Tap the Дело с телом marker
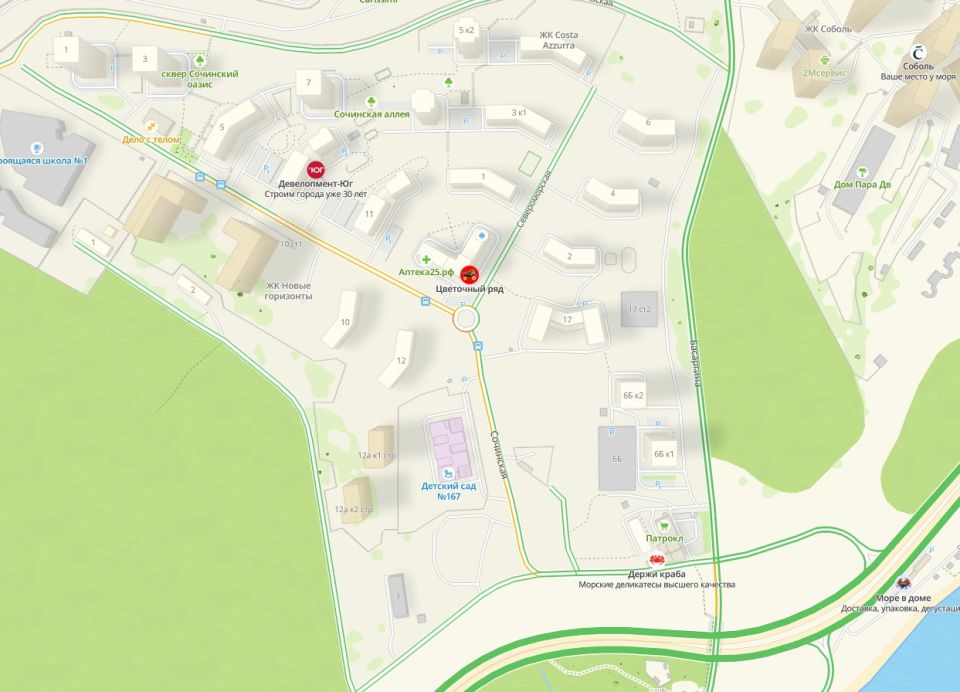 pos(152,126)
